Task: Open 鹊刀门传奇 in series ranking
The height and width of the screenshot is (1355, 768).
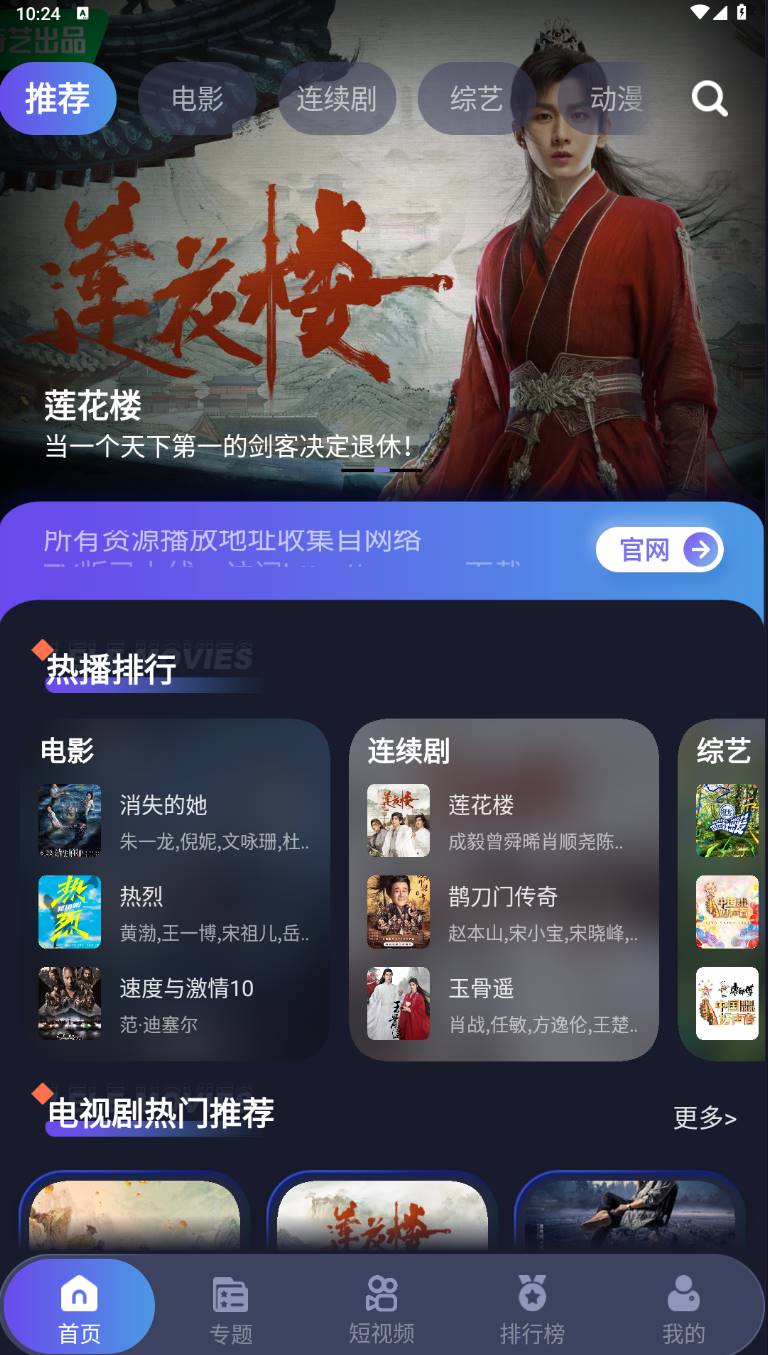Action: click(x=503, y=912)
